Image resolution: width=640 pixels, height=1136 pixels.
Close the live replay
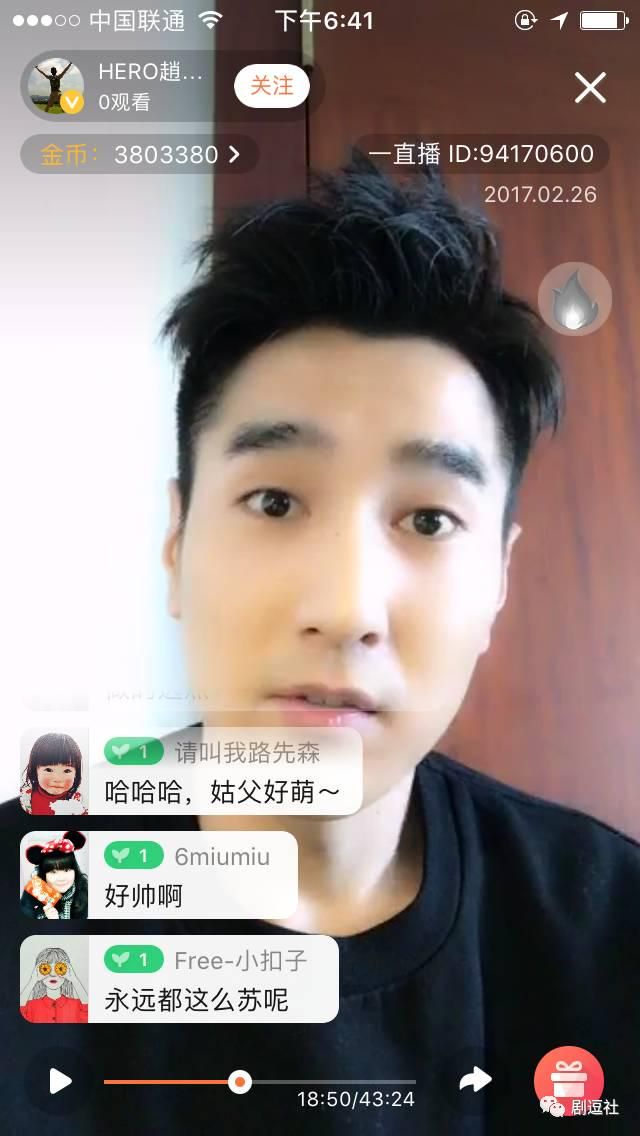(590, 88)
